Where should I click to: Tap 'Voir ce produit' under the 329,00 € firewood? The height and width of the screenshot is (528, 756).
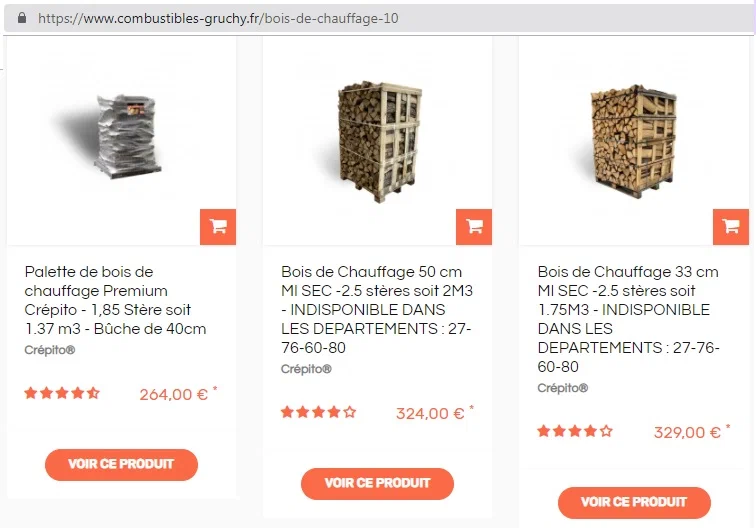pos(634,502)
